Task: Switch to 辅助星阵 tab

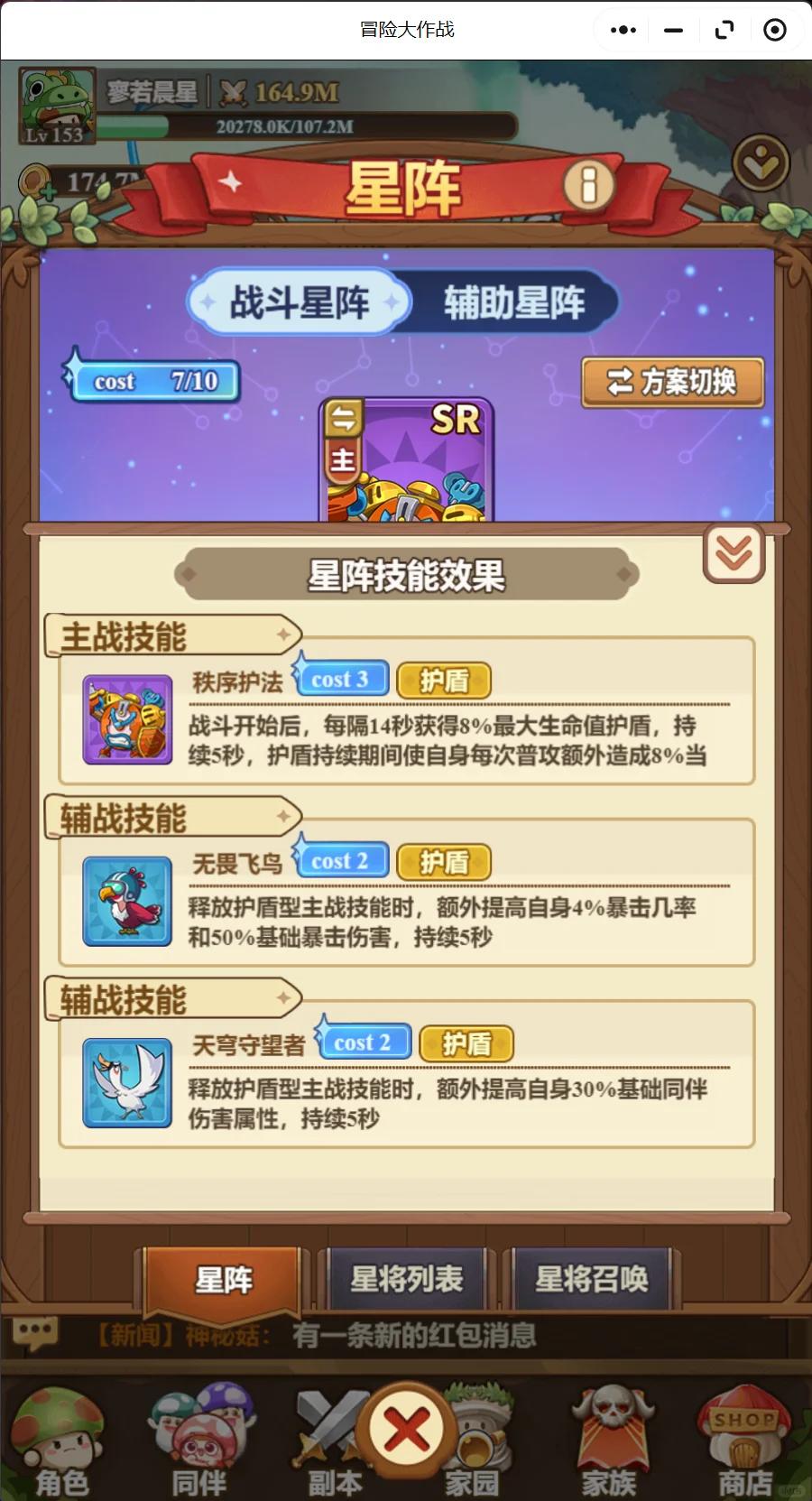Action: coord(513,302)
